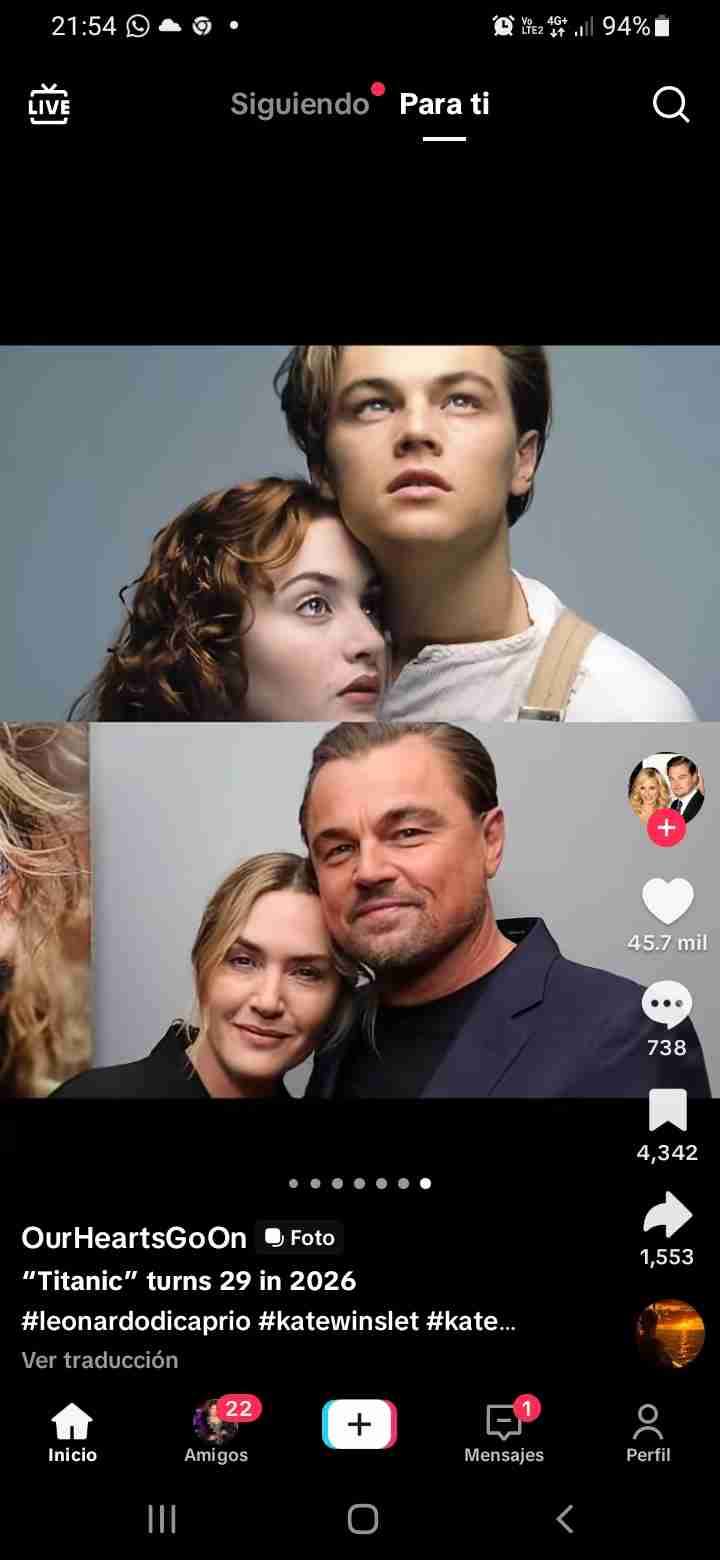Create a new post with the plus button

(x=360, y=1425)
